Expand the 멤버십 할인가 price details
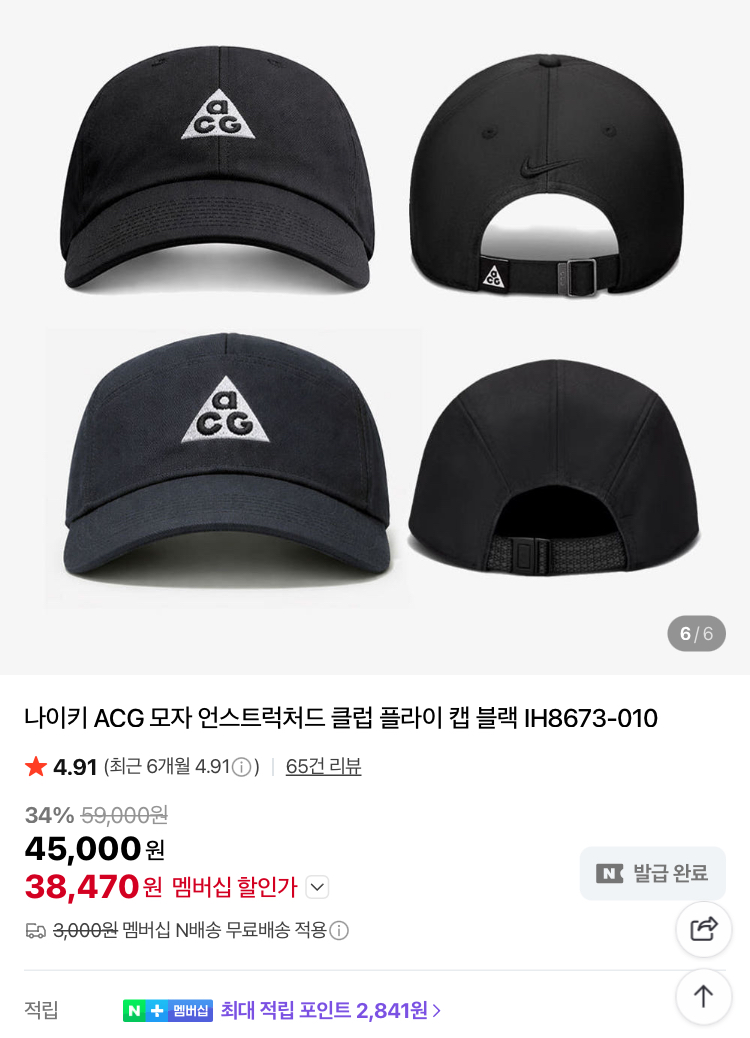 pos(317,887)
